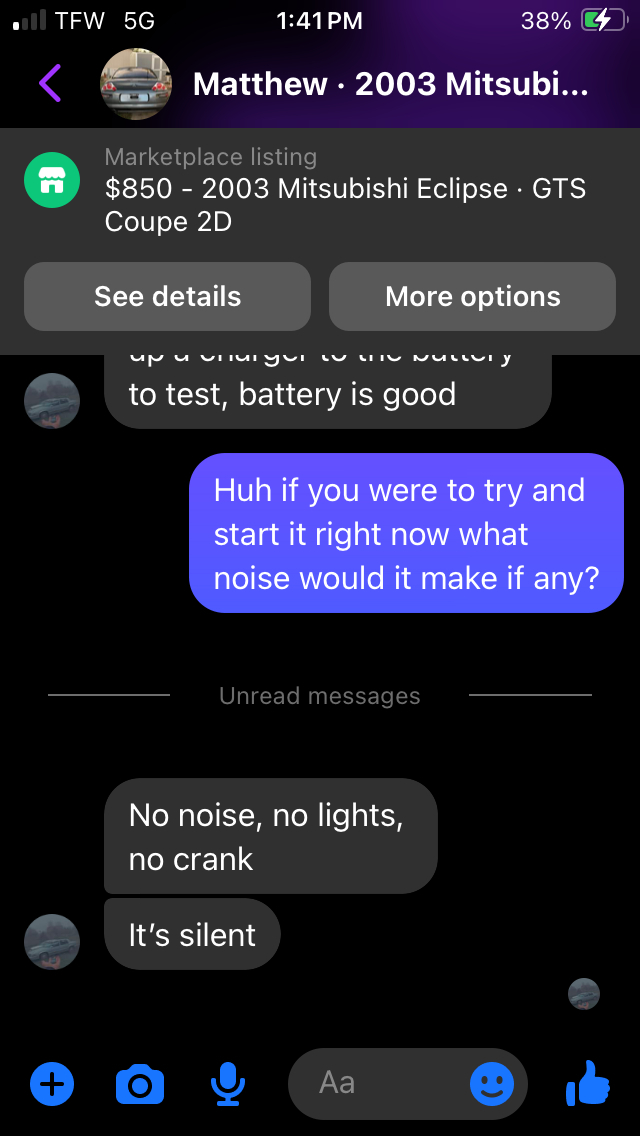This screenshot has width=640, height=1136.
Task: Open the emoji picker
Action: (492, 1083)
